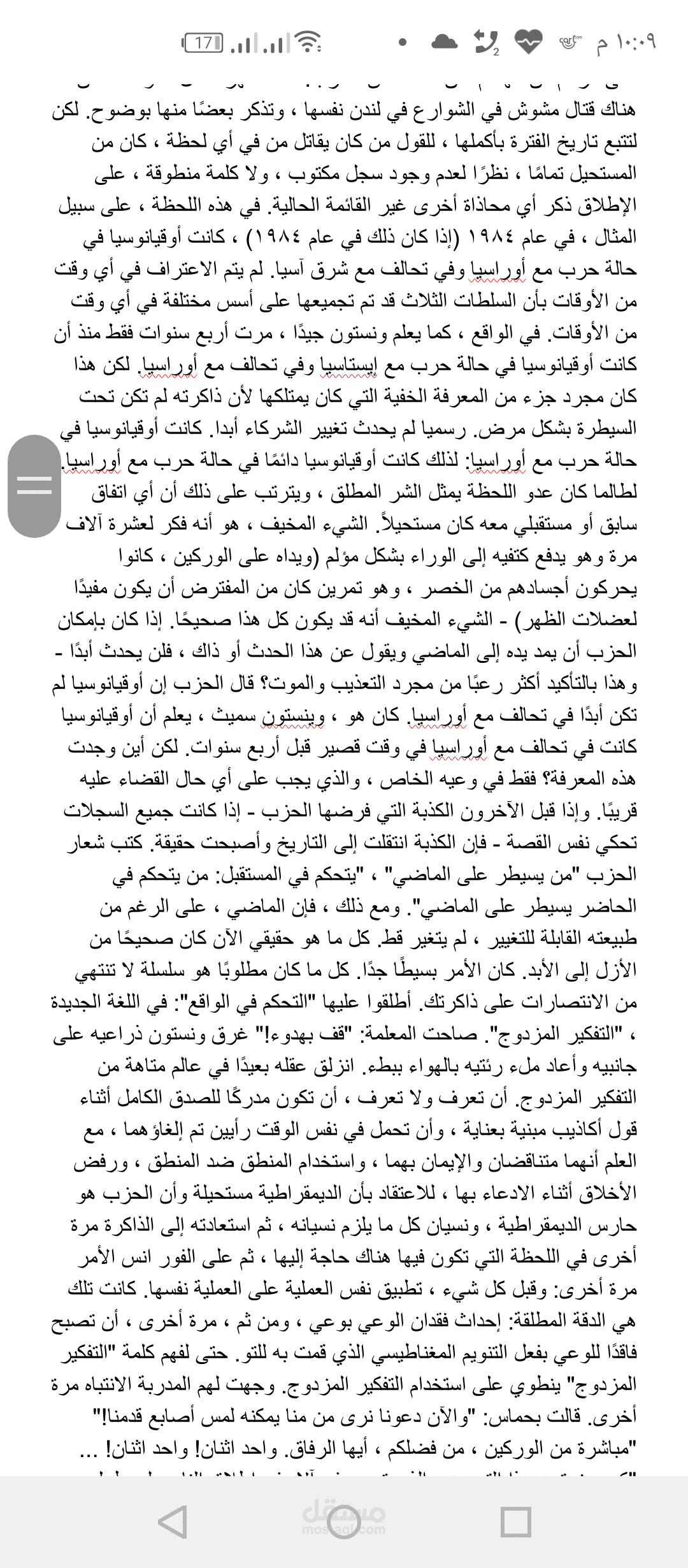
Task: Open recent apps with the square button
Action: (x=516, y=1522)
